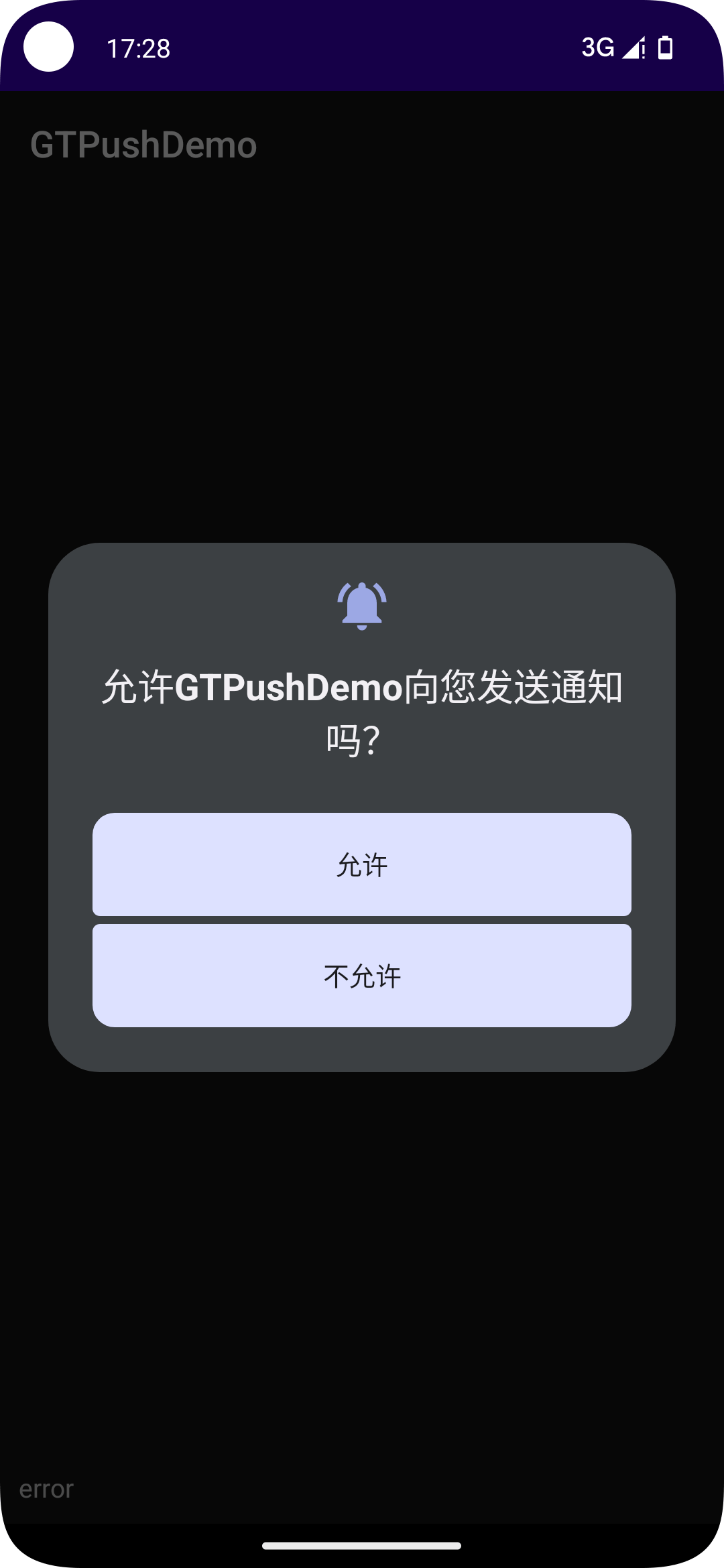Click the 3G network indicator
The height and width of the screenshot is (1568, 724).
pos(598,47)
